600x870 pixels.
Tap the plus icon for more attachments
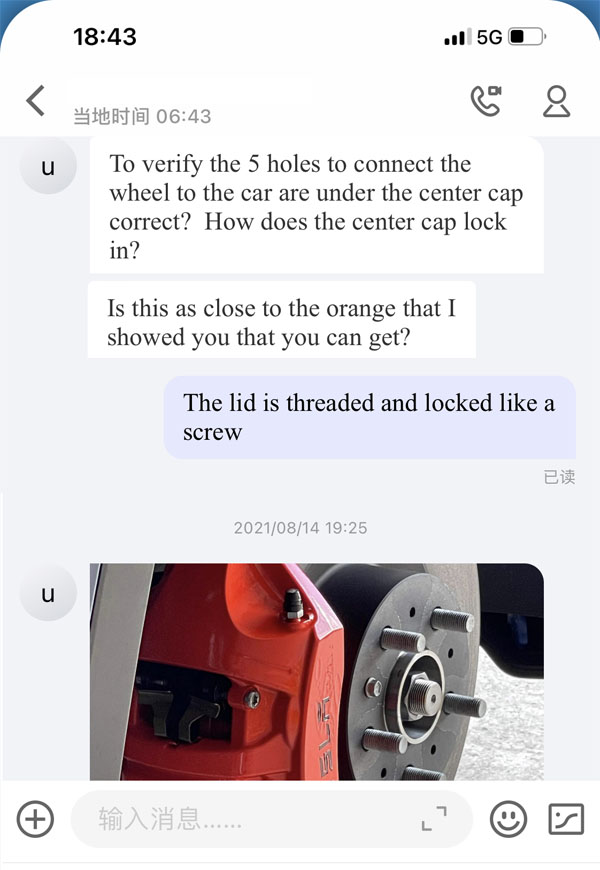point(36,820)
